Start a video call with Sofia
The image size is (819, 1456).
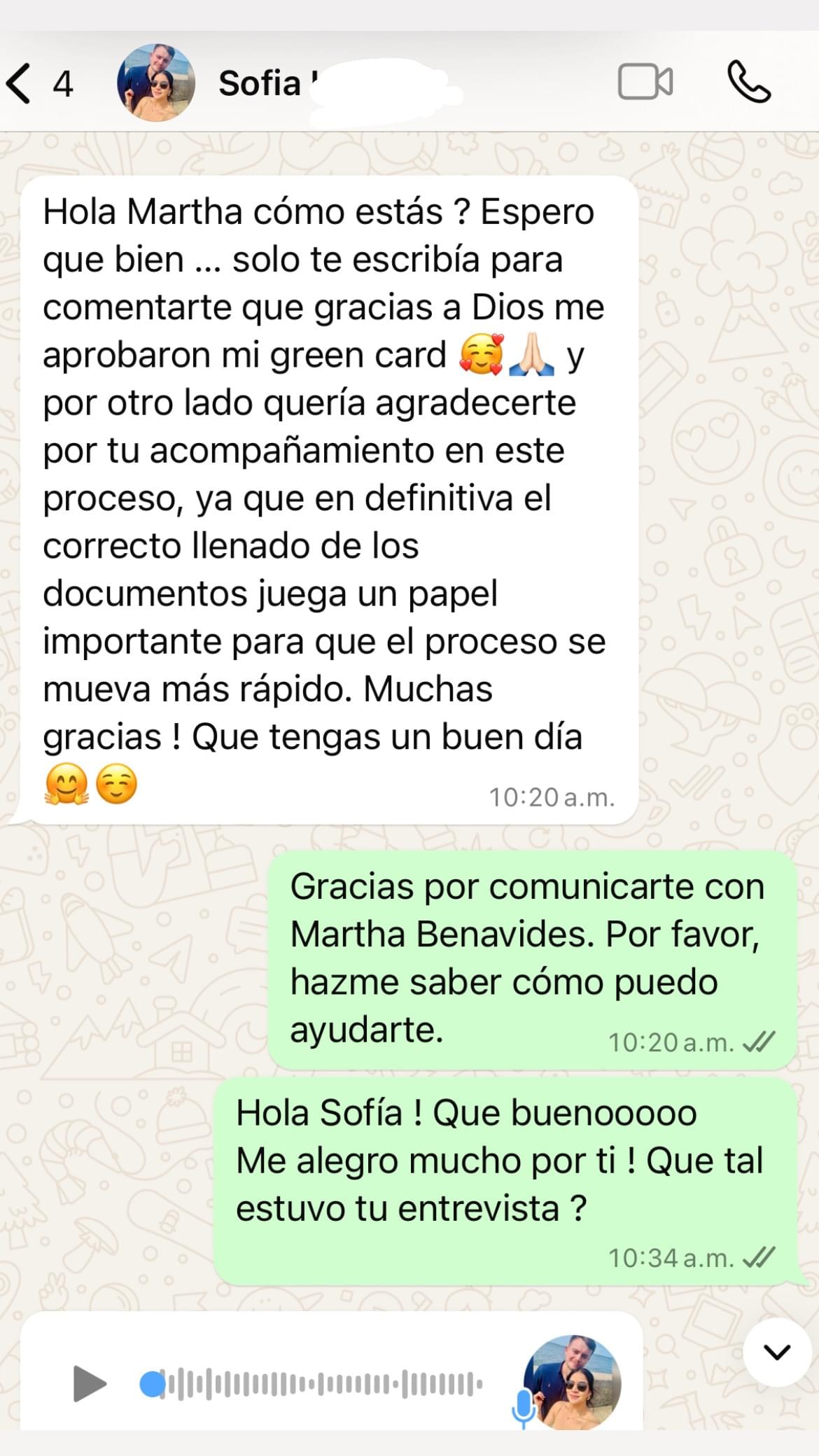645,83
